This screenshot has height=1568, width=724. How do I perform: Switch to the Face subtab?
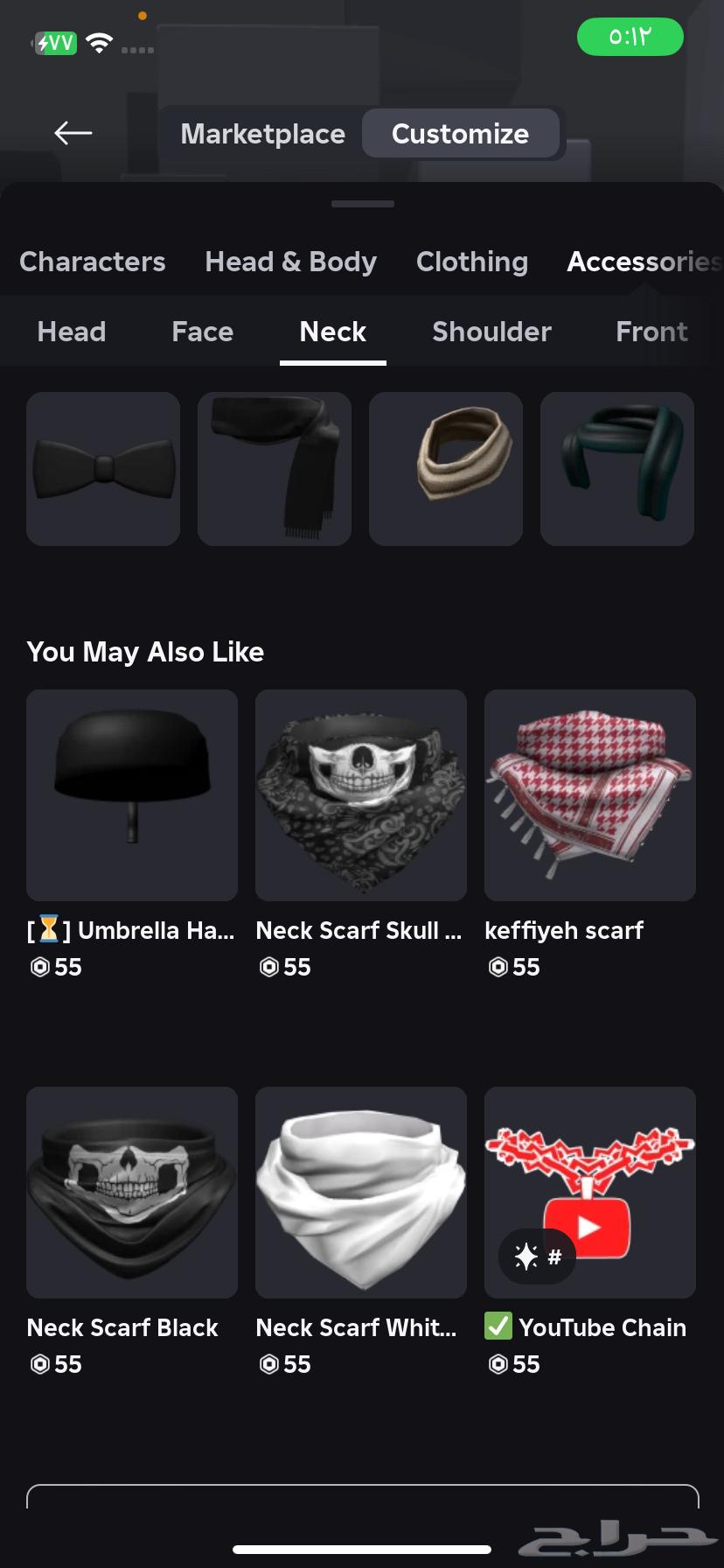click(x=203, y=332)
